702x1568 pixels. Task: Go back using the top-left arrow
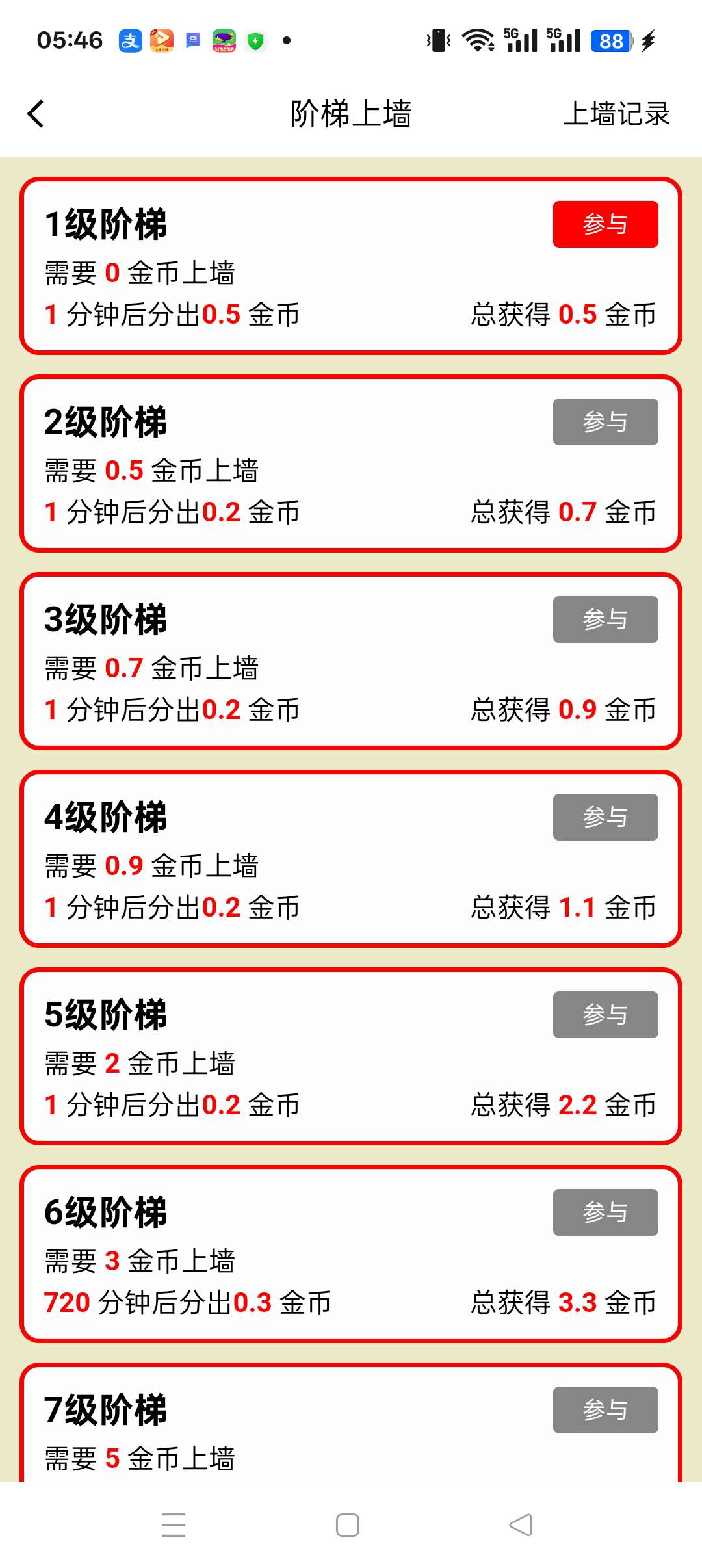click(36, 114)
